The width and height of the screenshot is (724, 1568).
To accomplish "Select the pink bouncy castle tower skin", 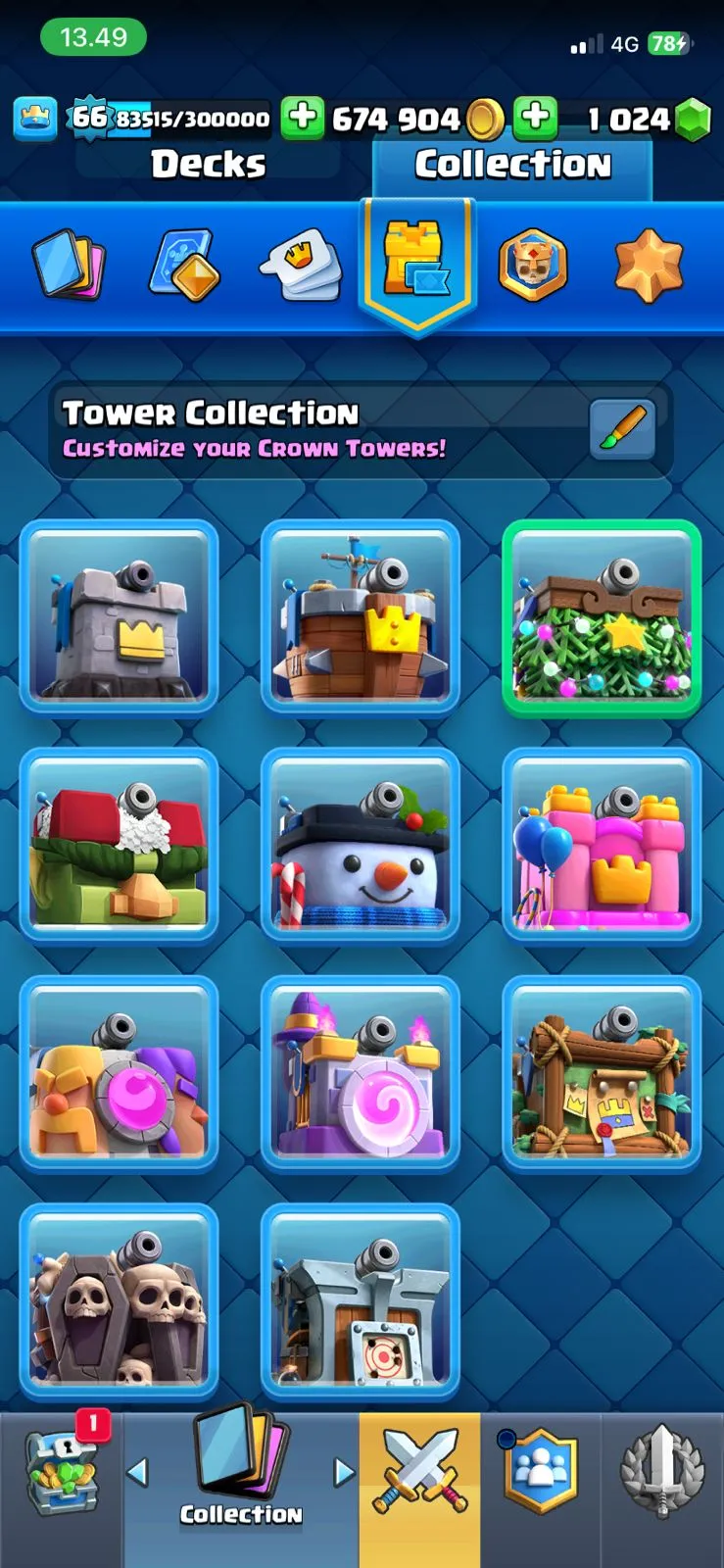I will click(602, 844).
